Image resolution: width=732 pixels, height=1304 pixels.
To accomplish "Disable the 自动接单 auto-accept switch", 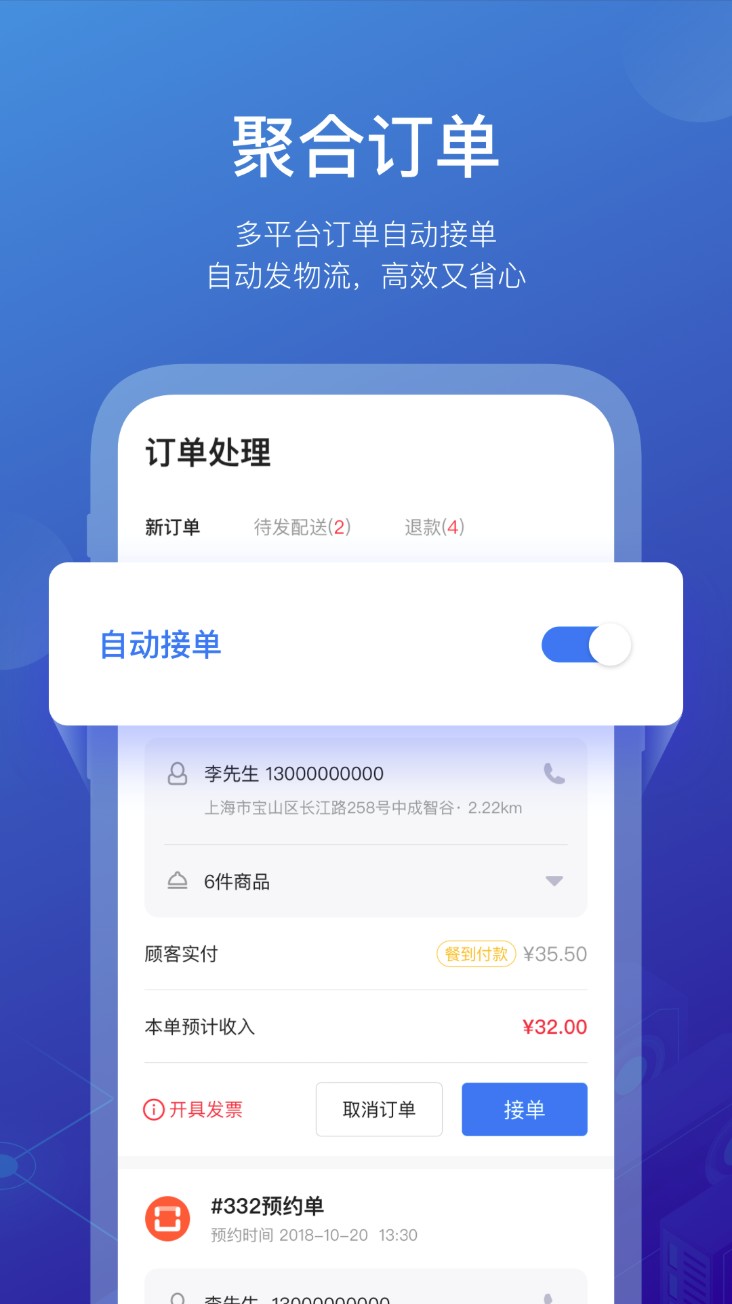I will (586, 644).
